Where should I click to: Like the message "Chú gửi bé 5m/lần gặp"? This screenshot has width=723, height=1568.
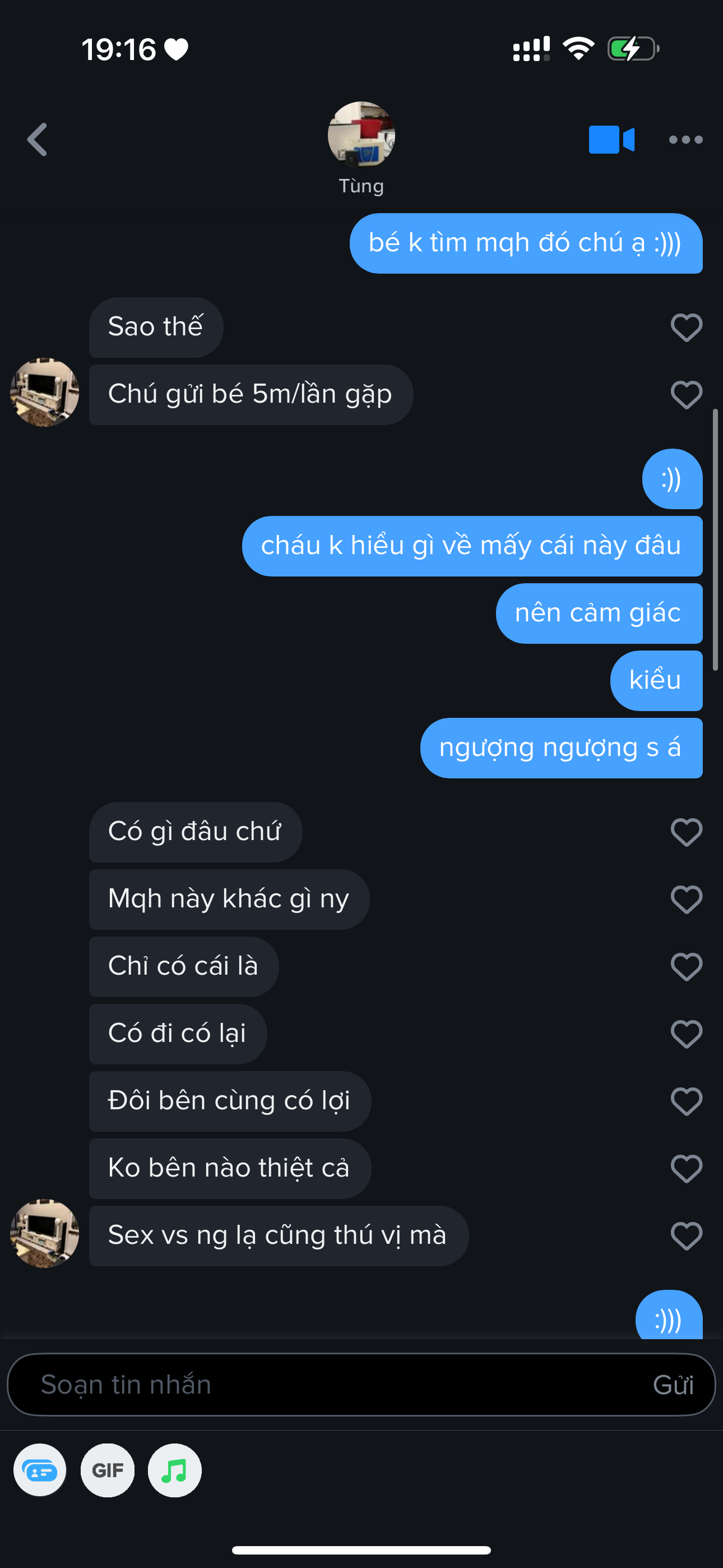coord(686,395)
